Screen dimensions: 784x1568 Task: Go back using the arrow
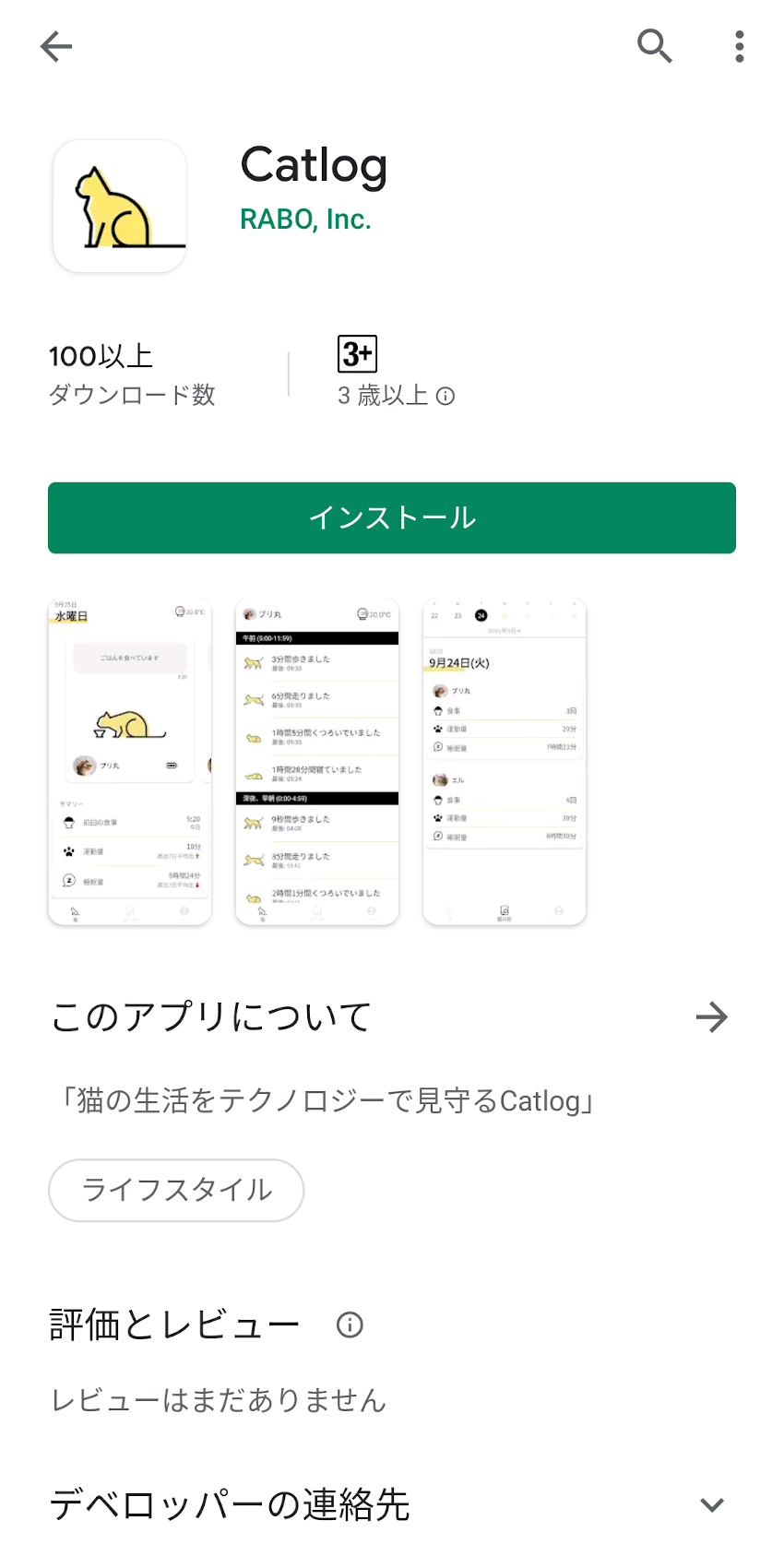click(x=56, y=46)
